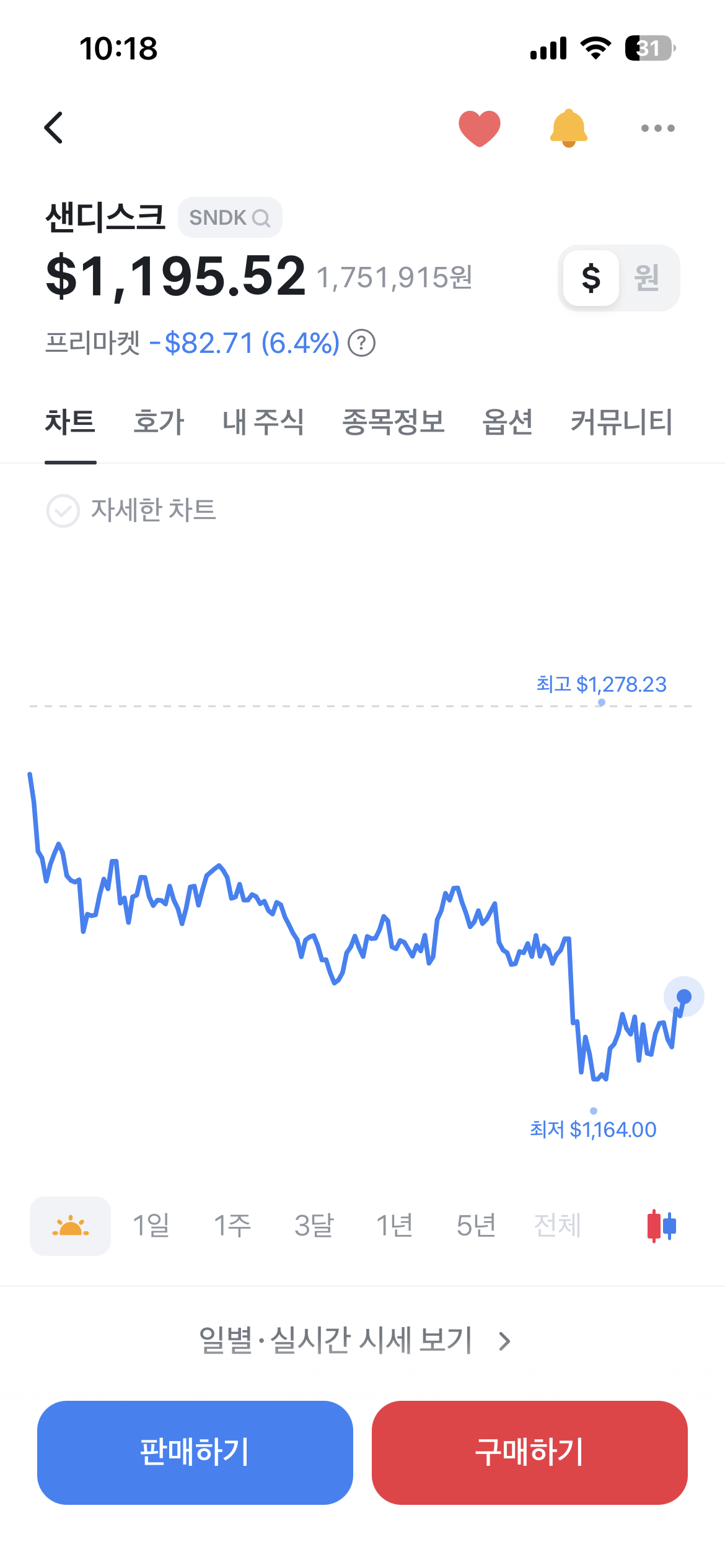Switch to the 옵션 tab

507,422
